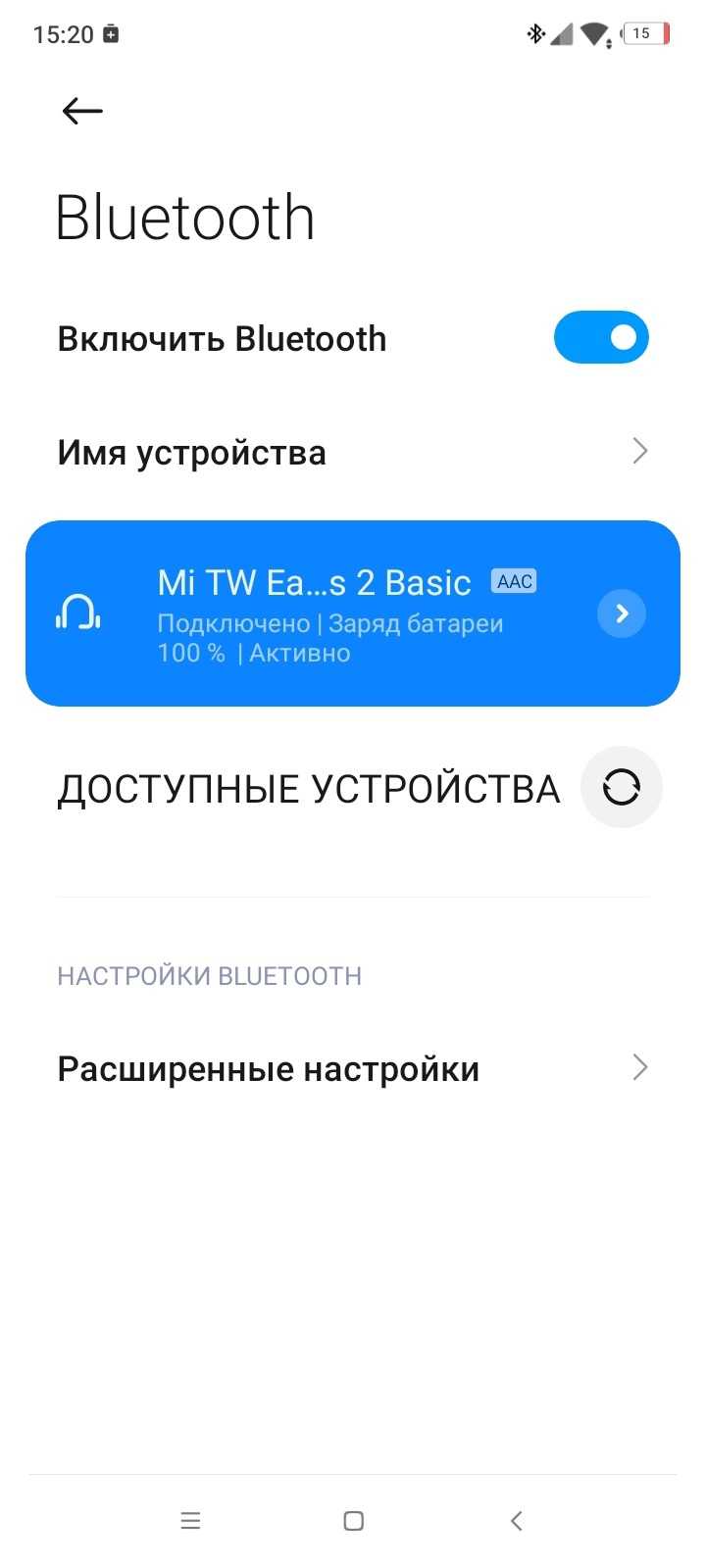Screen dimensions: 706x1568
Task: Open the Имя устройства row
Action: pos(353,452)
